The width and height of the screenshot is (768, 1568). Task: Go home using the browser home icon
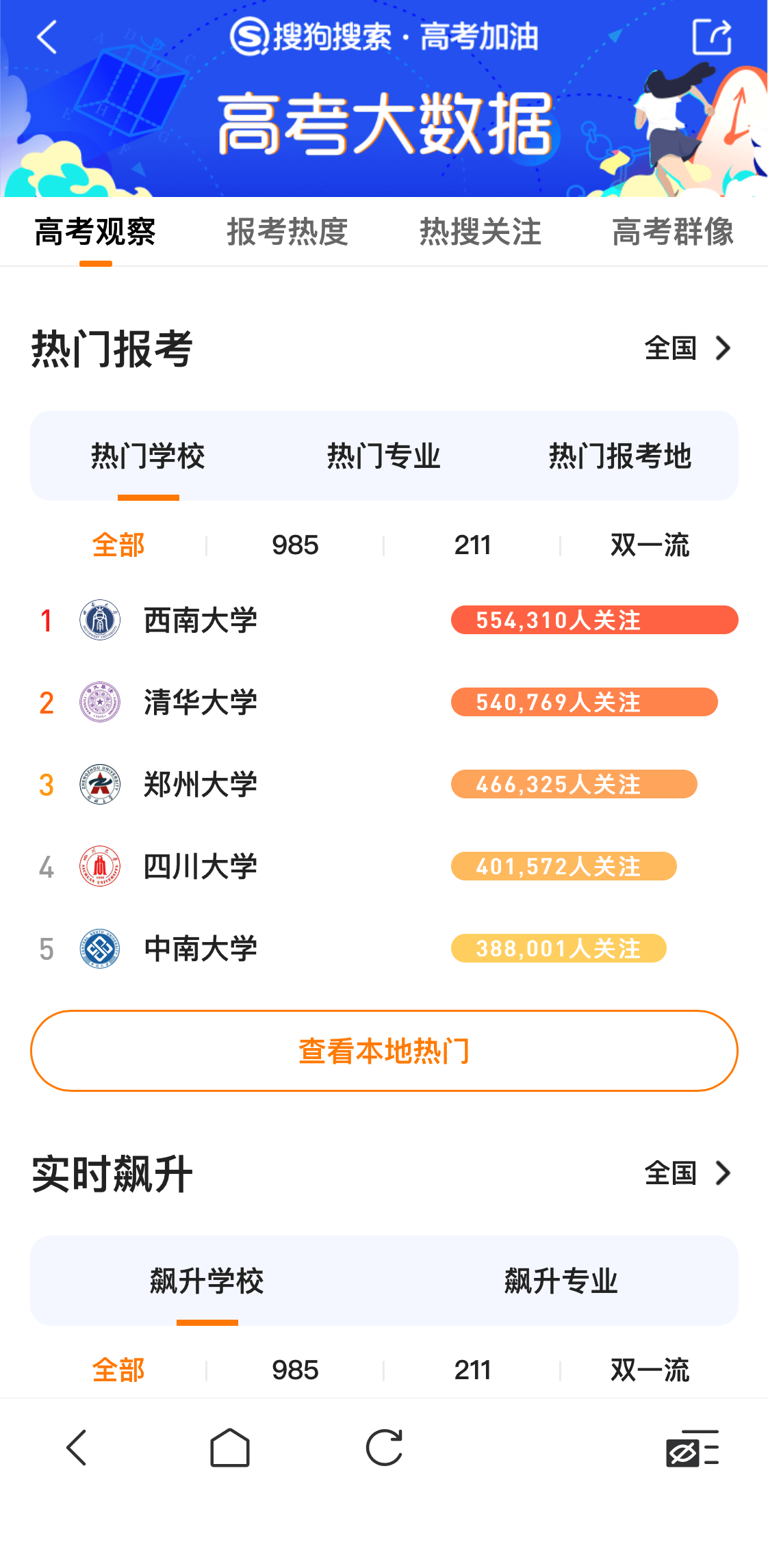230,1447
